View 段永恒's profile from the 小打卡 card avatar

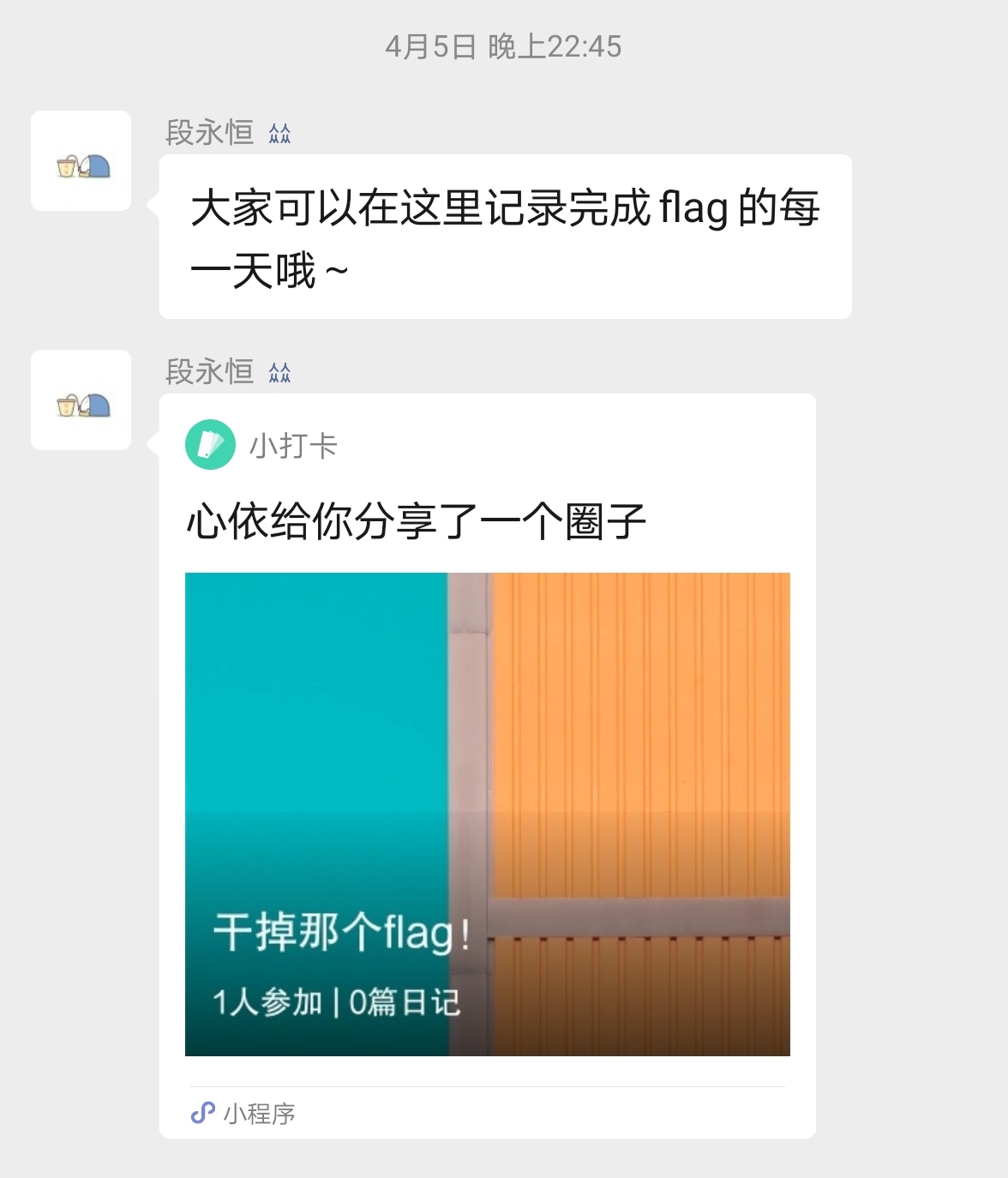coord(81,400)
